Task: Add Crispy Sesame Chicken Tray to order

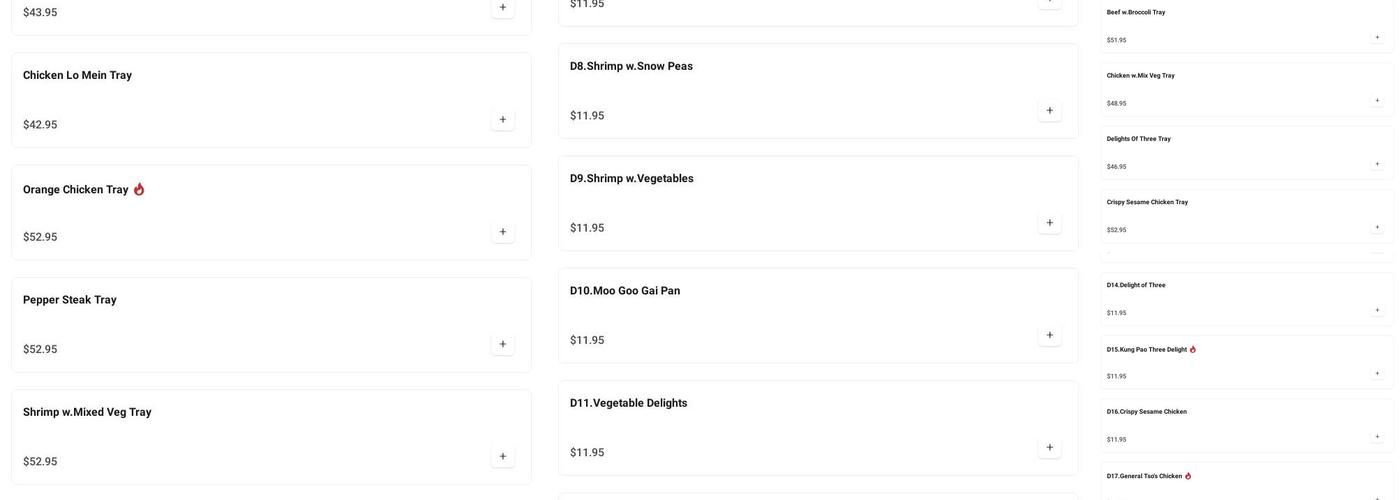Action: 1377,227
